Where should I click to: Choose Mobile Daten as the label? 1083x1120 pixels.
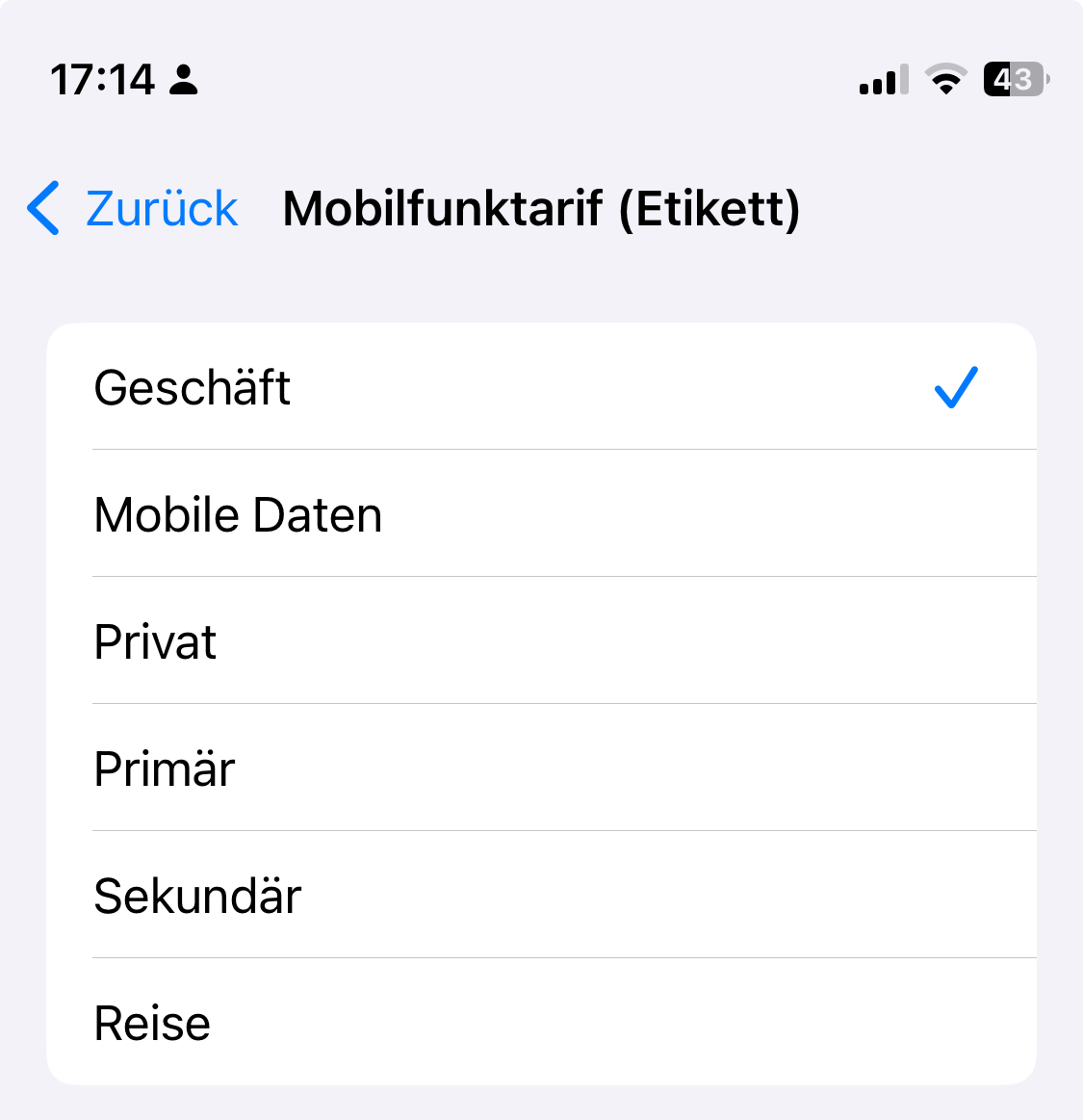pos(541,513)
